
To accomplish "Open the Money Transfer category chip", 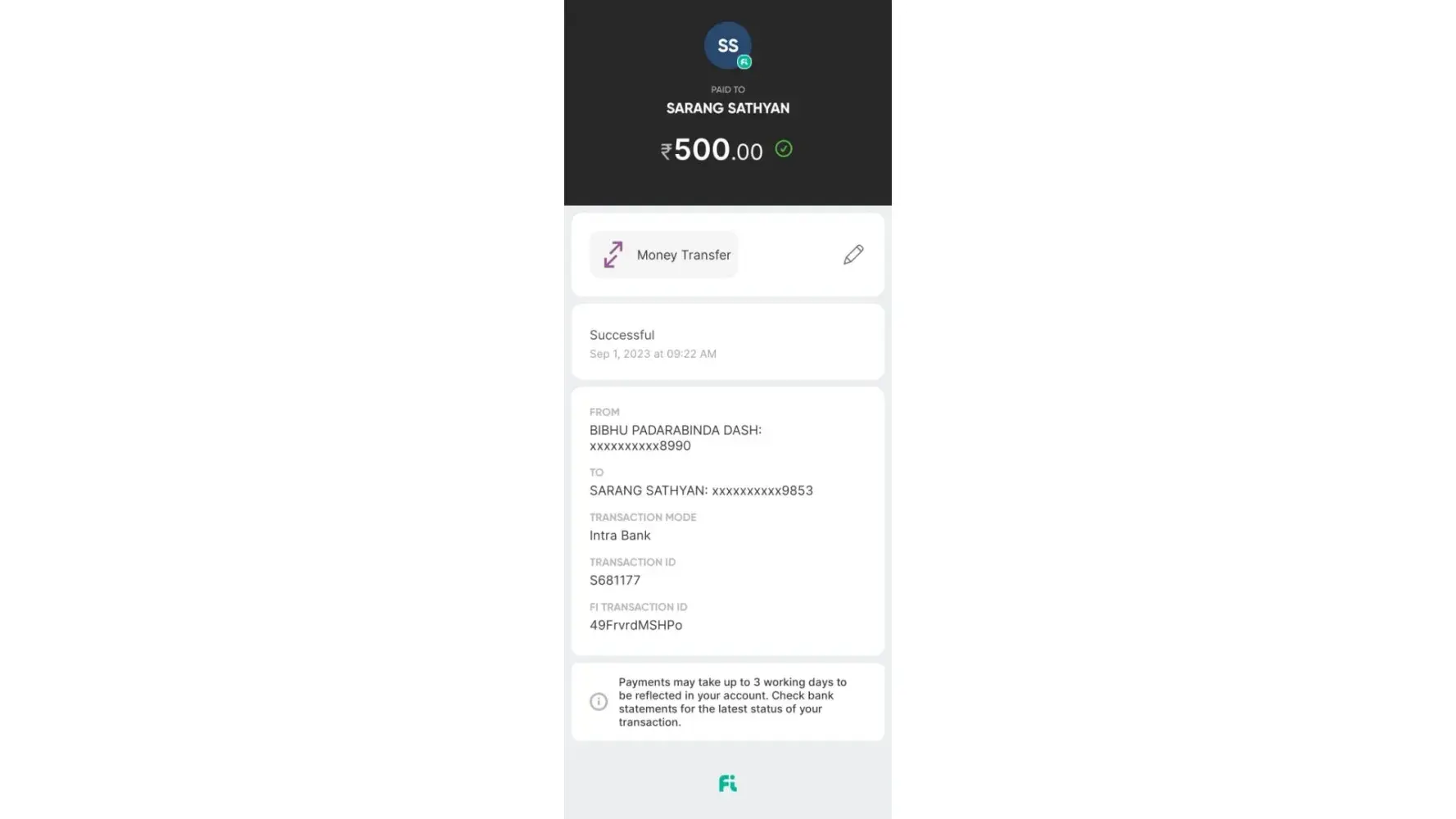I will (664, 255).
